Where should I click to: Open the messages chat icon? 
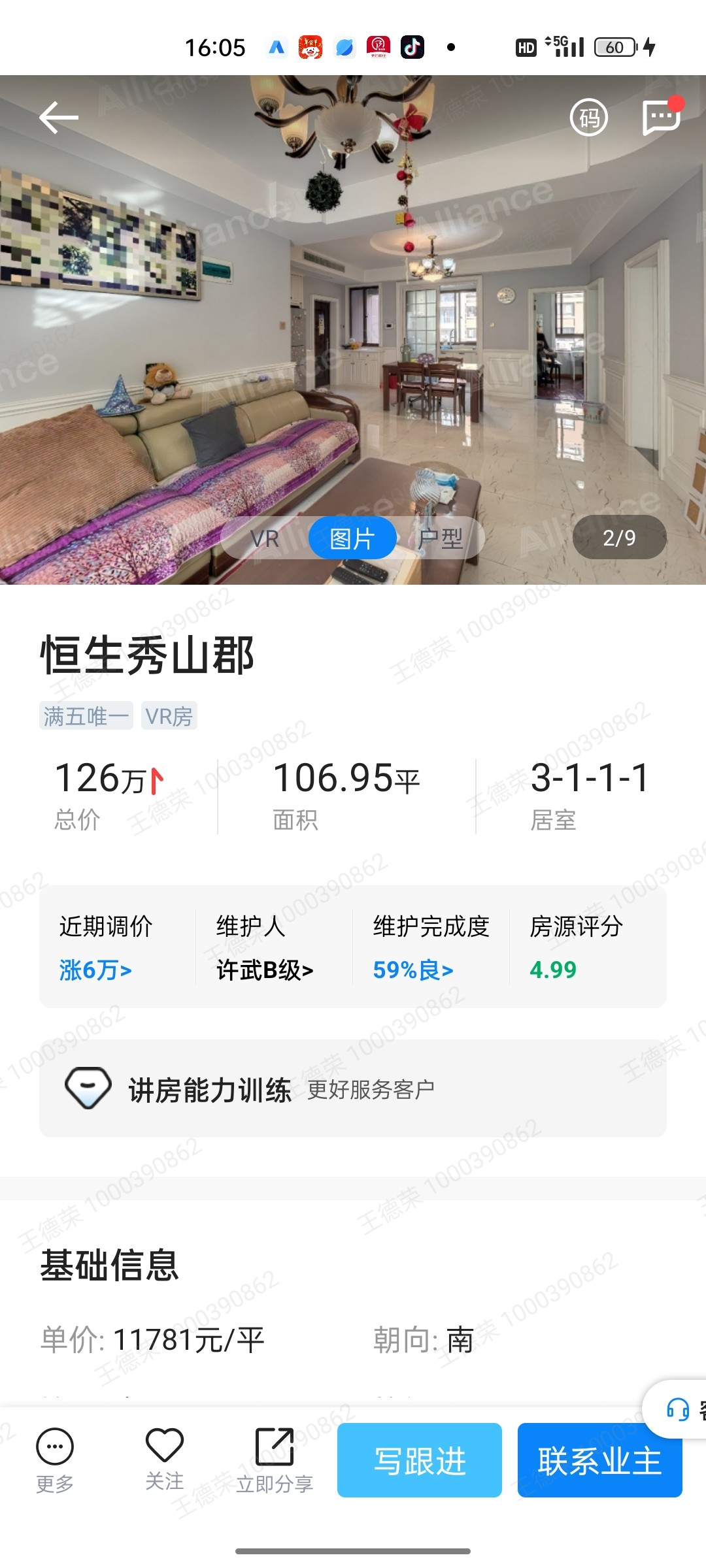(x=662, y=118)
